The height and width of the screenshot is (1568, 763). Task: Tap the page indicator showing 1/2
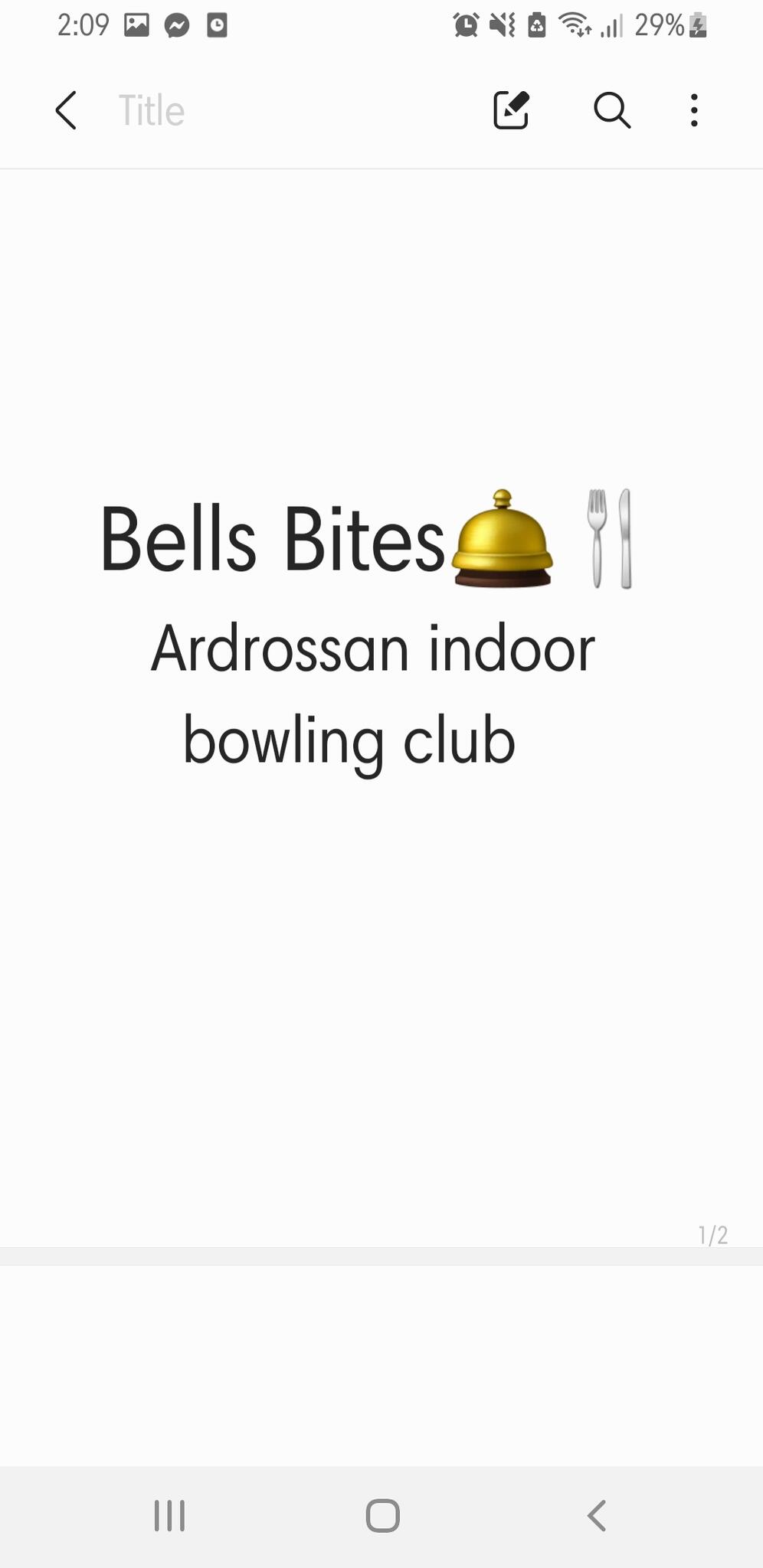(x=712, y=1234)
